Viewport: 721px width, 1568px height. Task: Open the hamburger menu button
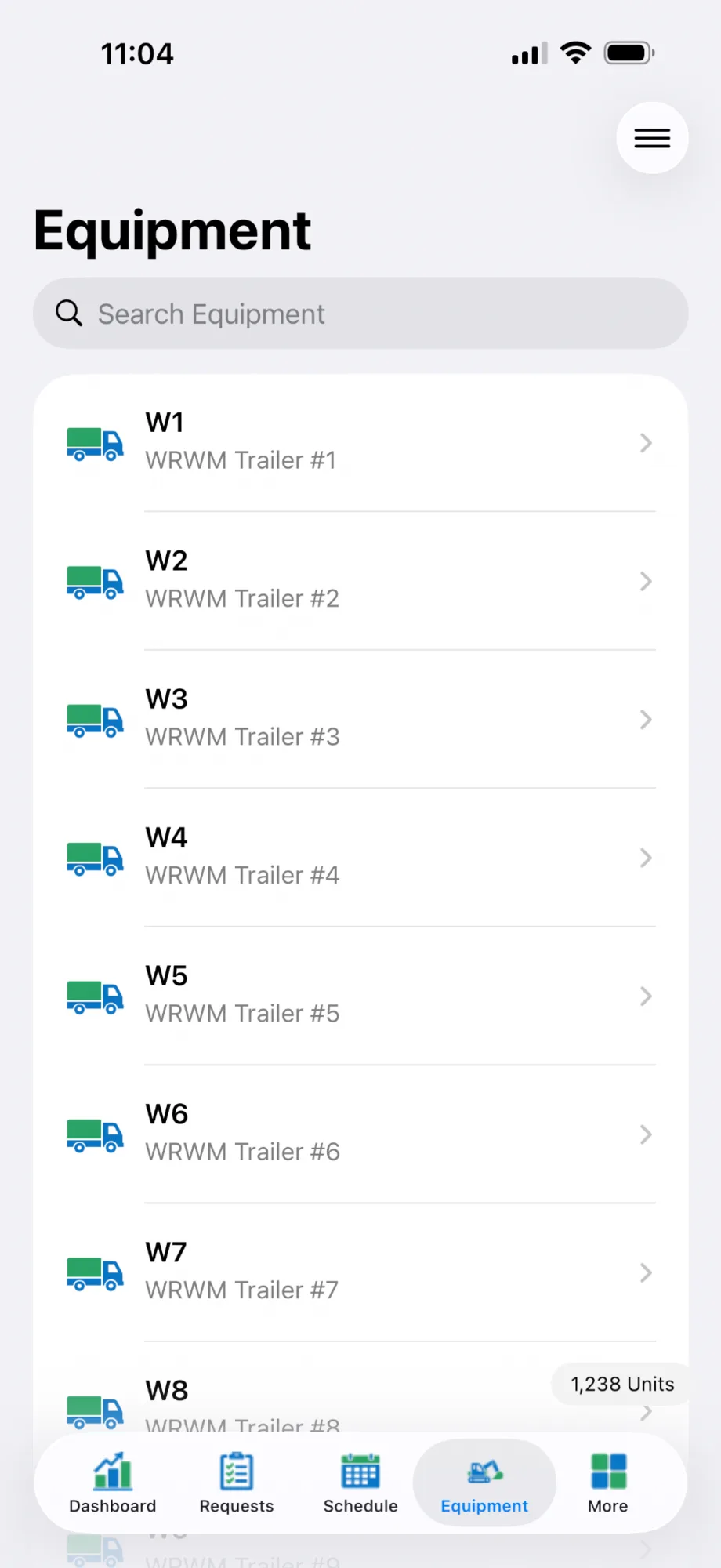[x=652, y=138]
